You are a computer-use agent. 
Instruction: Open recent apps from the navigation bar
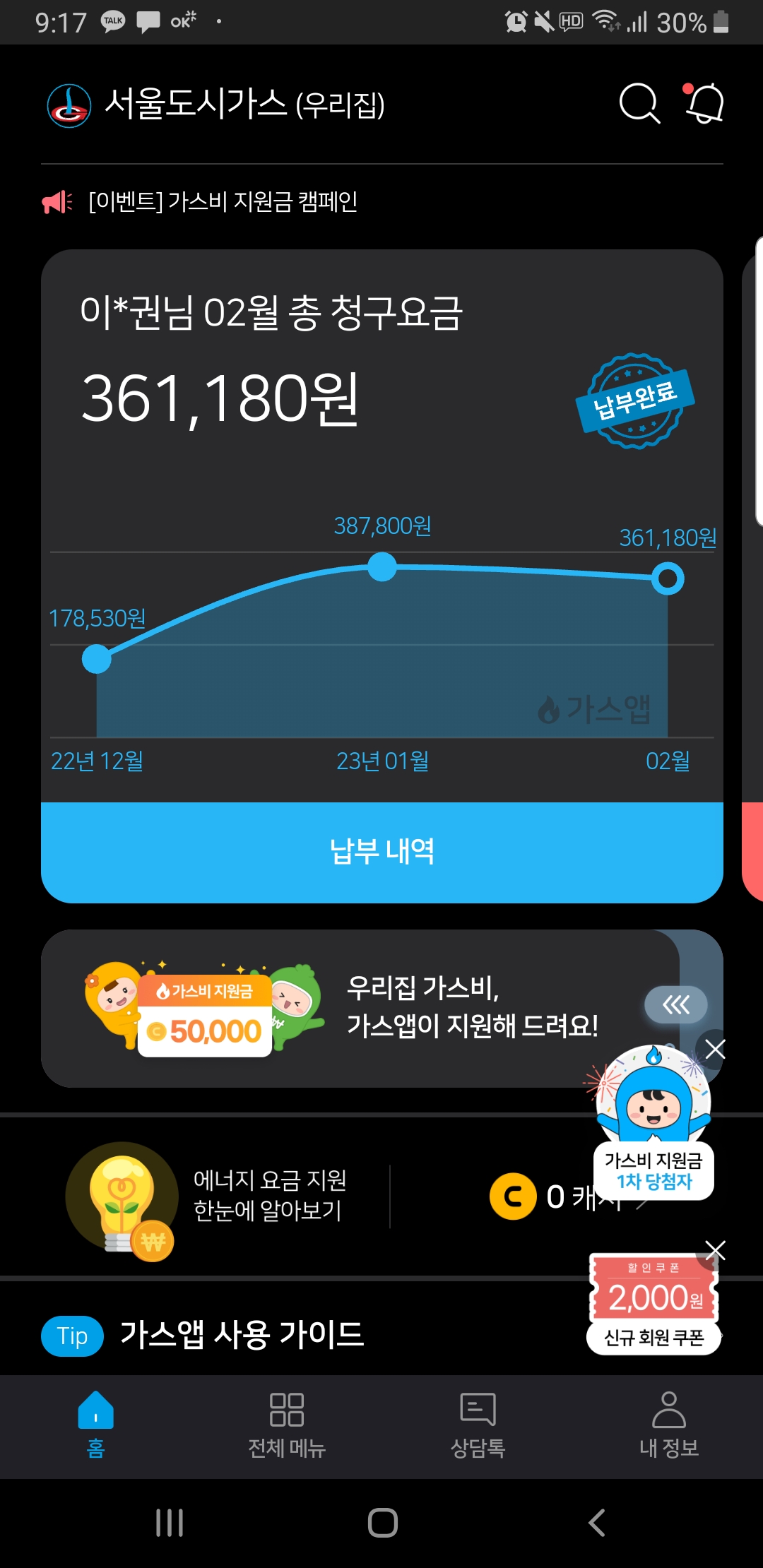(170, 1523)
